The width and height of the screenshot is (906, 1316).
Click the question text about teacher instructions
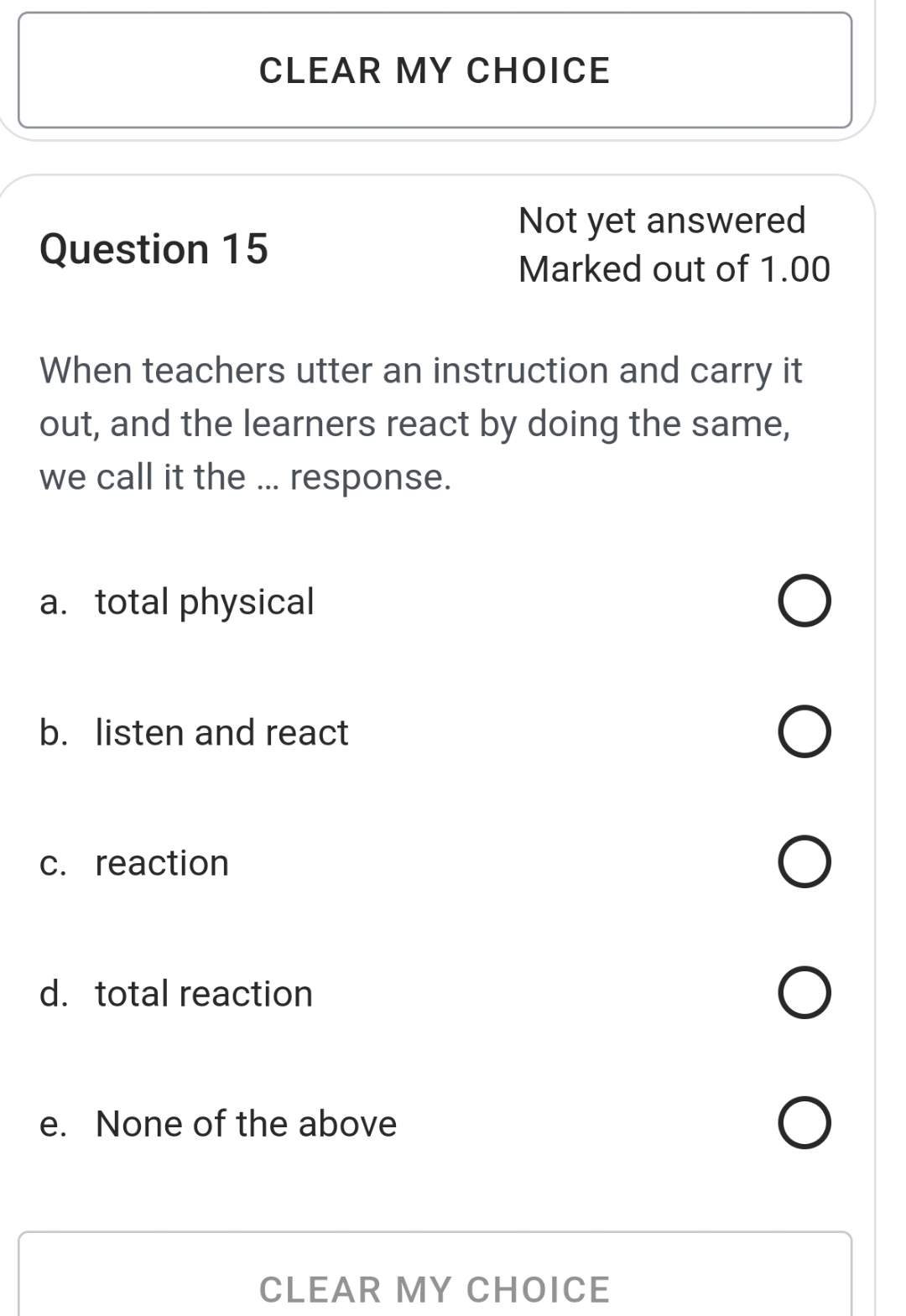click(419, 424)
